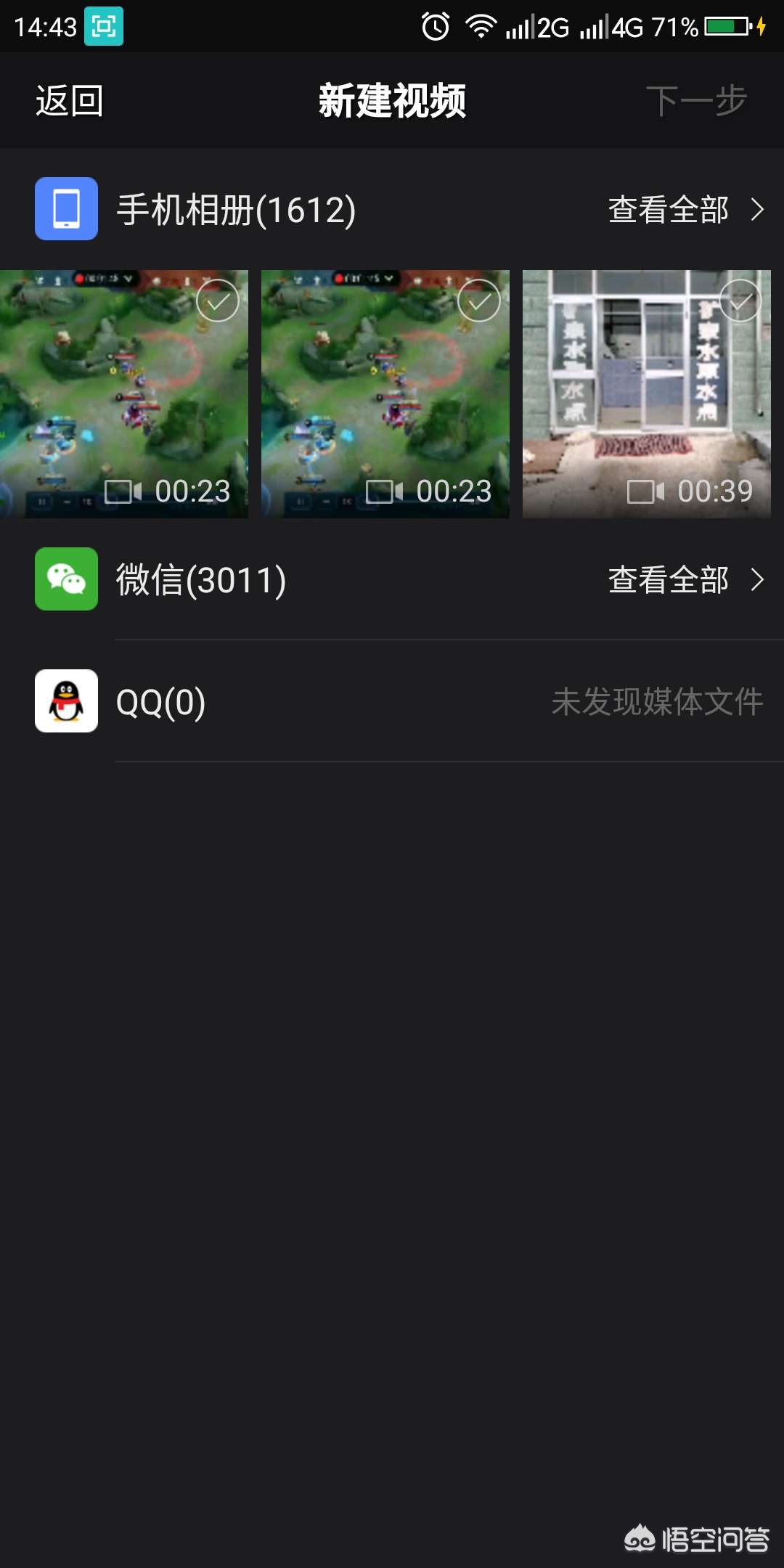The width and height of the screenshot is (784, 1568).
Task: Tap the 新建视频 title
Action: click(x=392, y=102)
